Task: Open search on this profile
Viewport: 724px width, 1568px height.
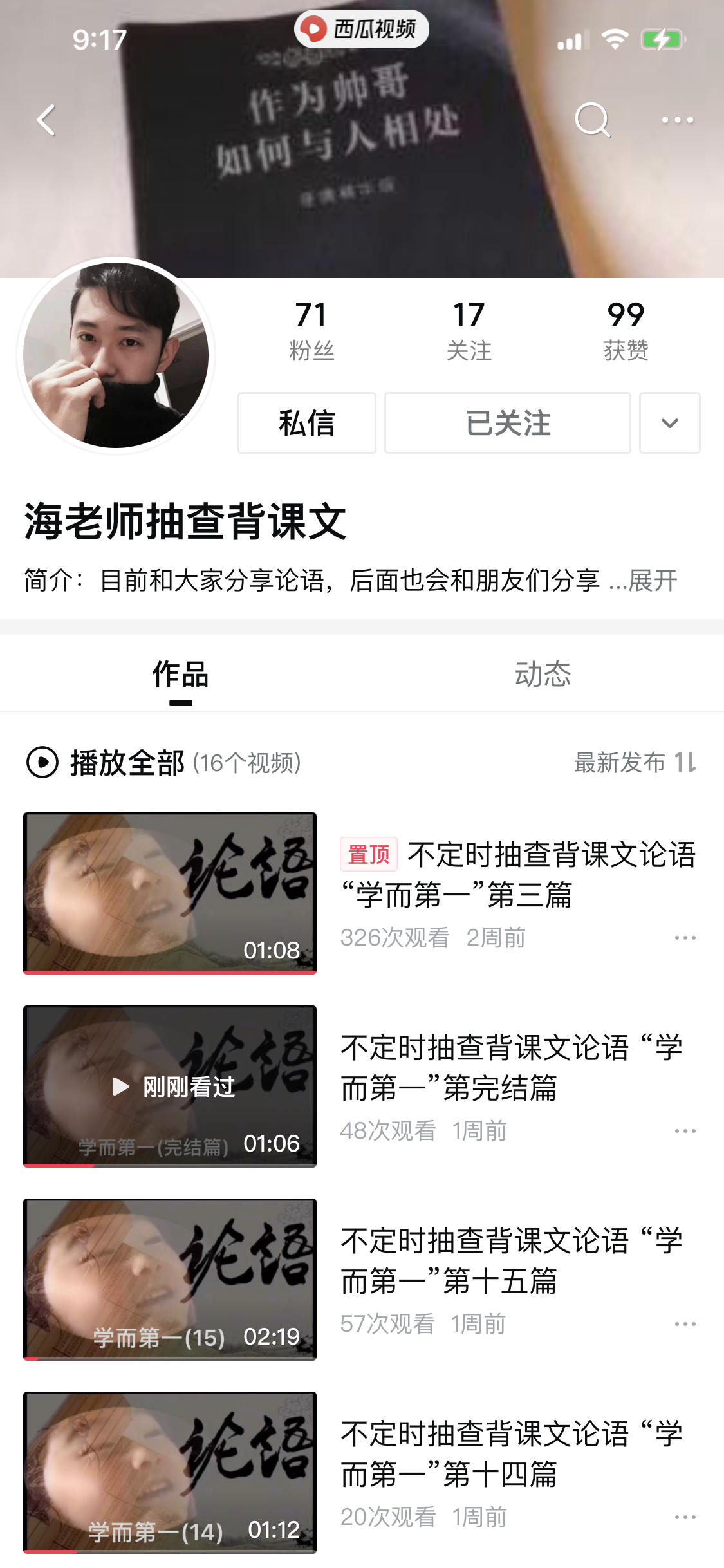Action: (x=592, y=120)
